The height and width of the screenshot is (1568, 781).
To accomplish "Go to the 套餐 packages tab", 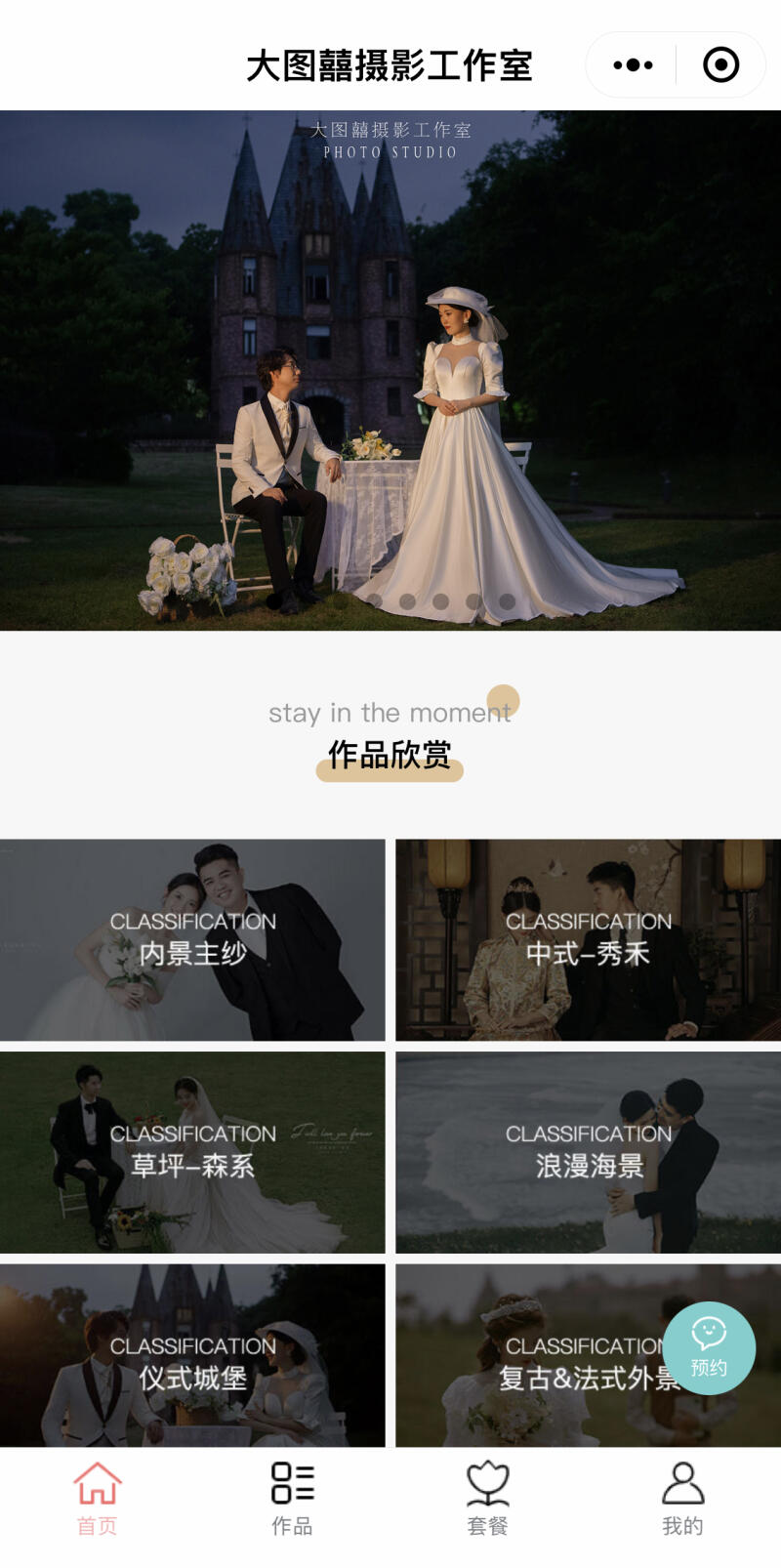I will (x=488, y=1499).
